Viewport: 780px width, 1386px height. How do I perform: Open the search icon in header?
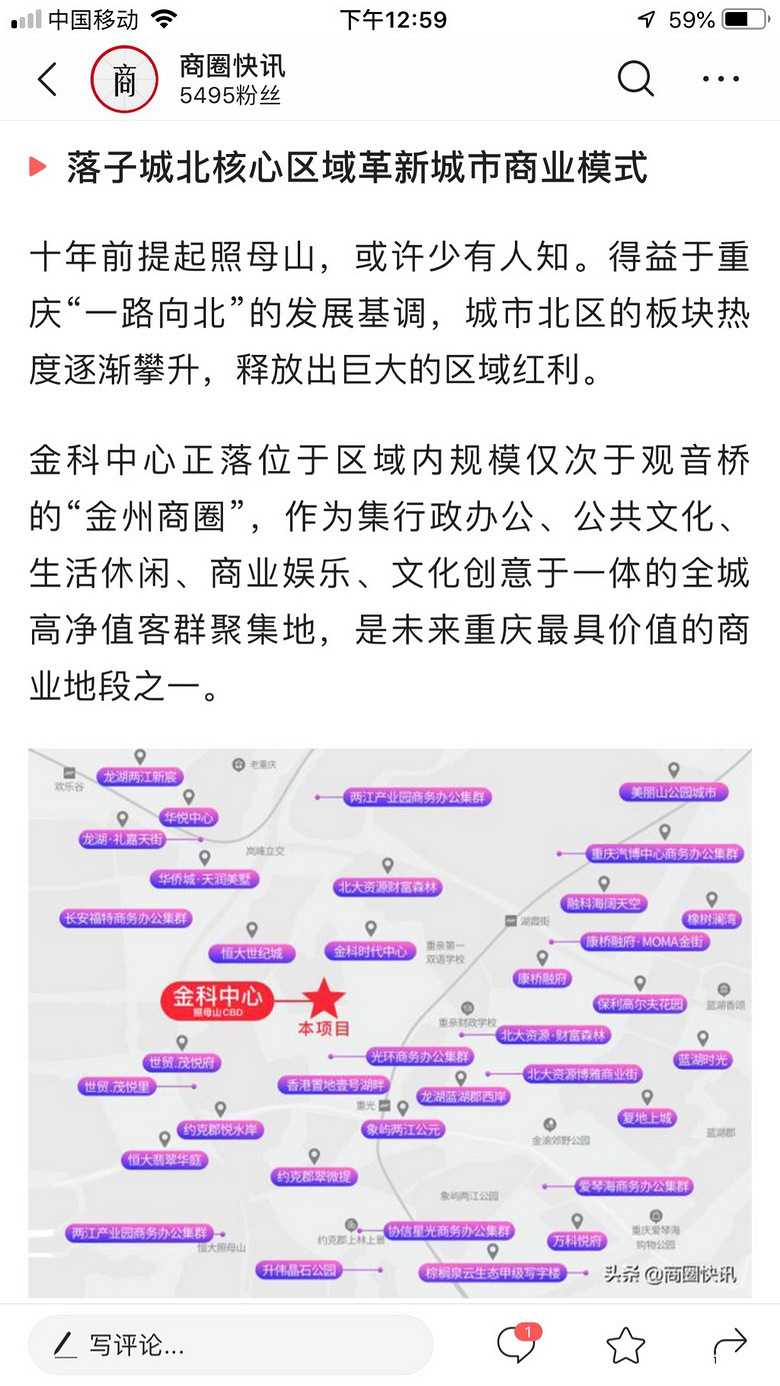tap(635, 79)
